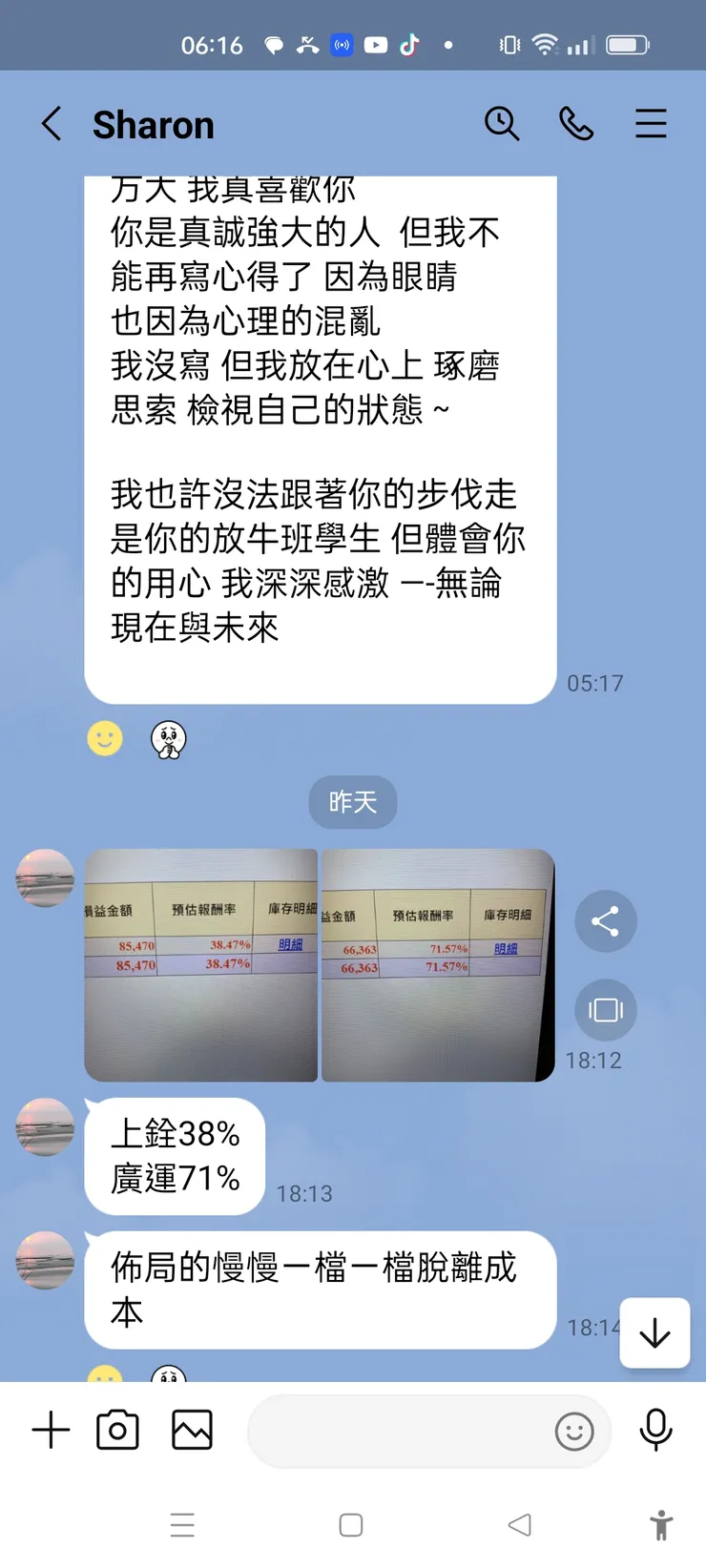This screenshot has width=706, height=1568.
Task: Toggle the crying sticker reaction
Action: point(167,739)
